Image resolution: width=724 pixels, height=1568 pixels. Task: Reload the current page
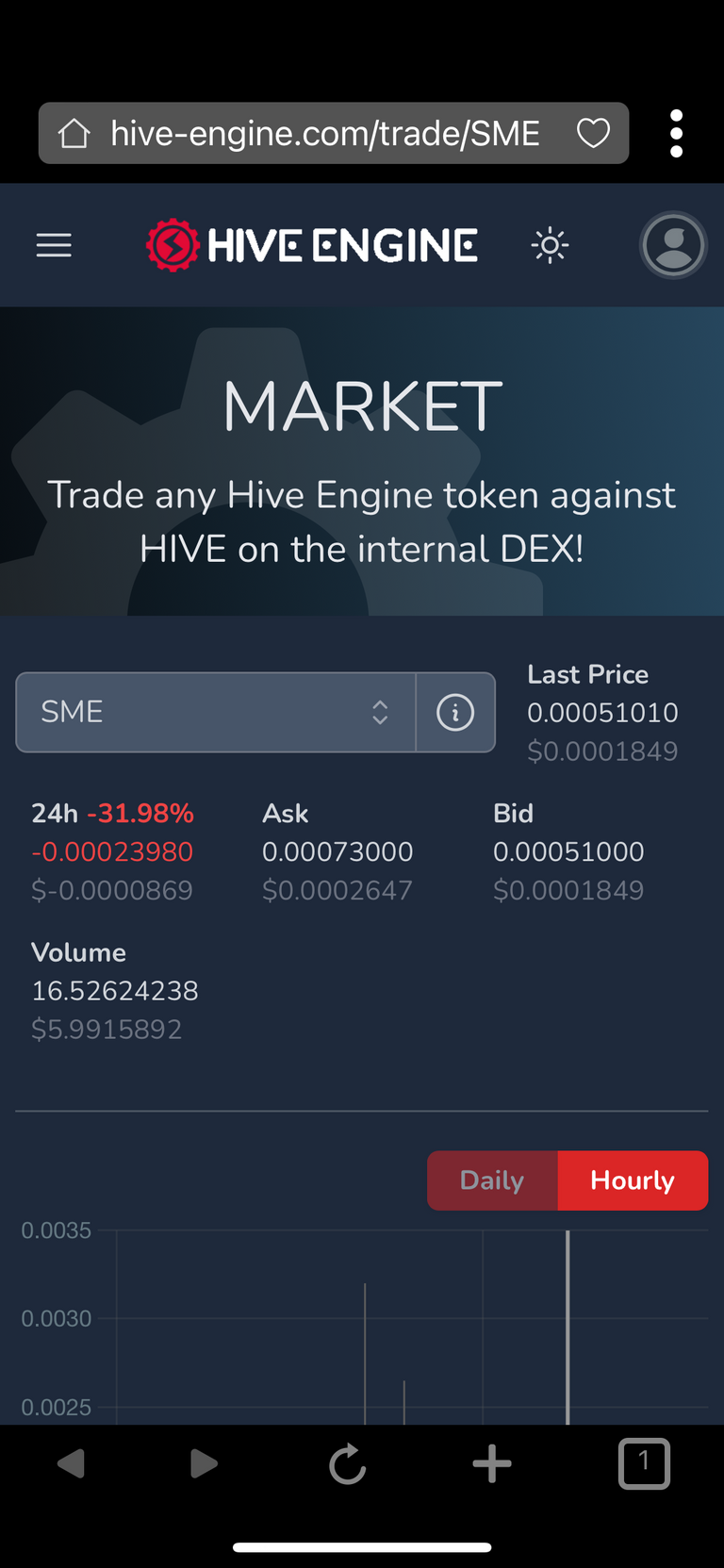tap(348, 1463)
